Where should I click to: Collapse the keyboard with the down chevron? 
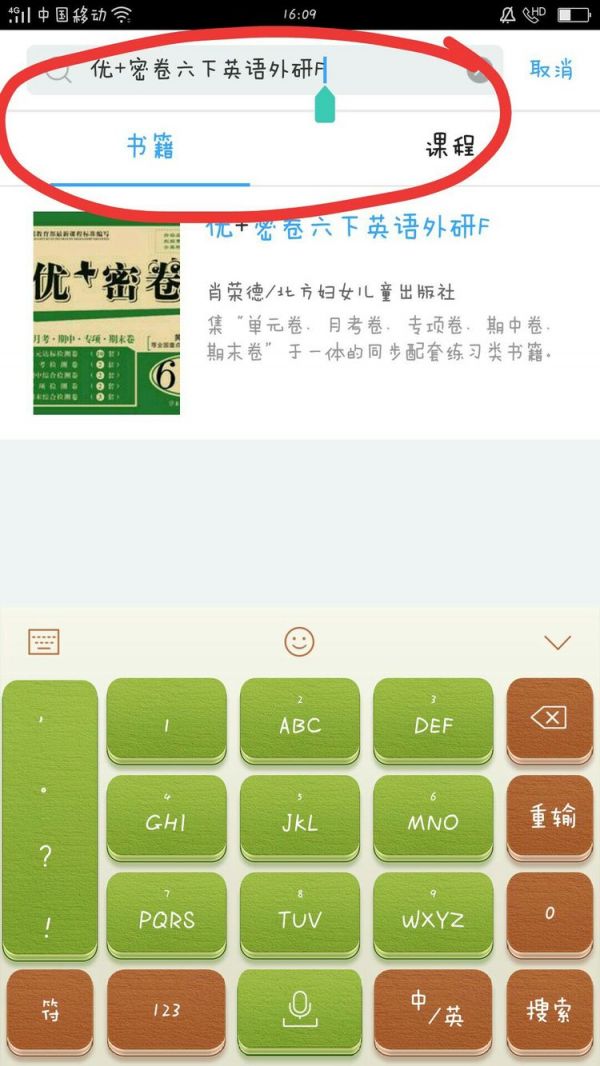pos(556,642)
